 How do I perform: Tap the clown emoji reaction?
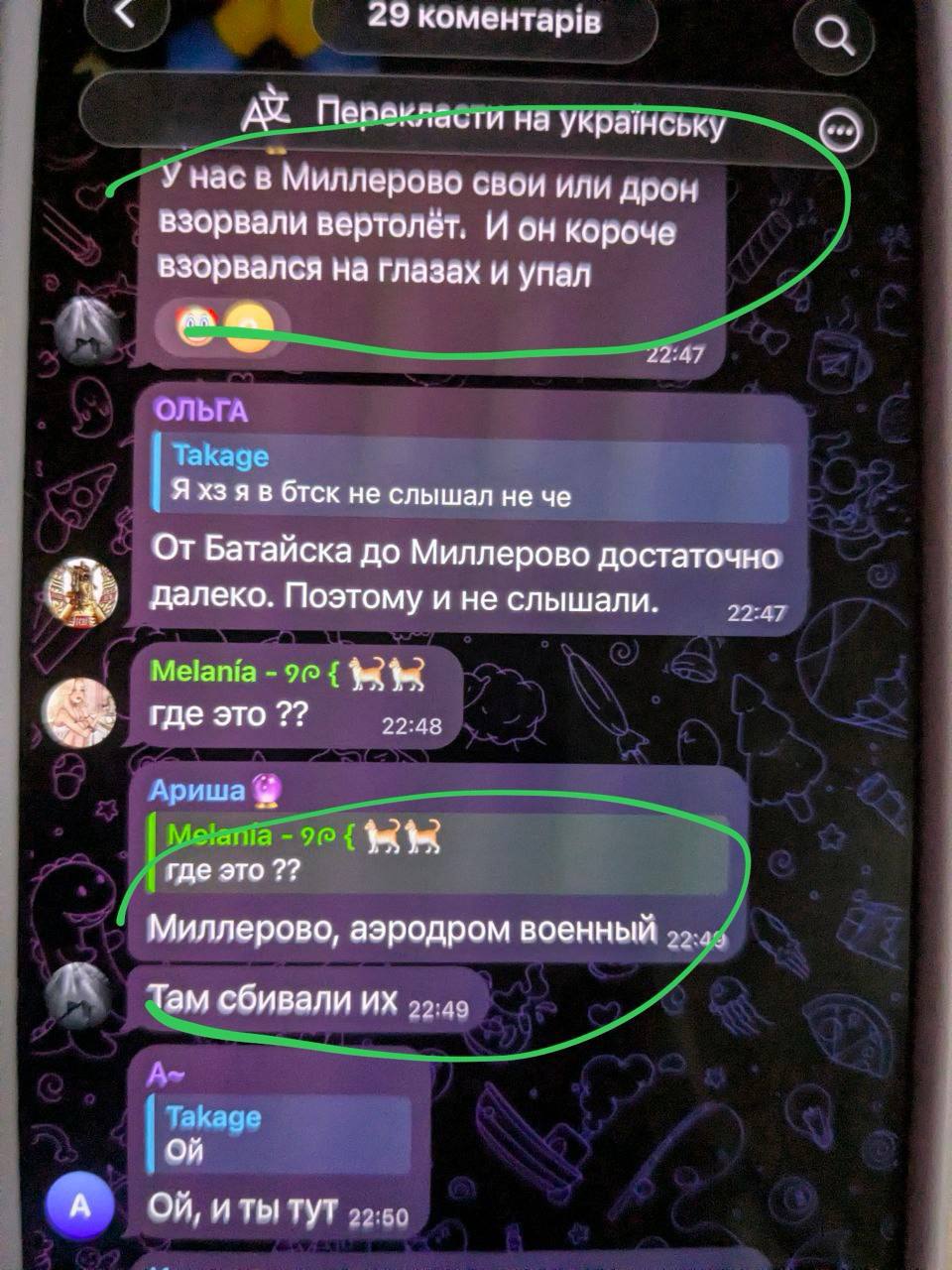(x=196, y=326)
